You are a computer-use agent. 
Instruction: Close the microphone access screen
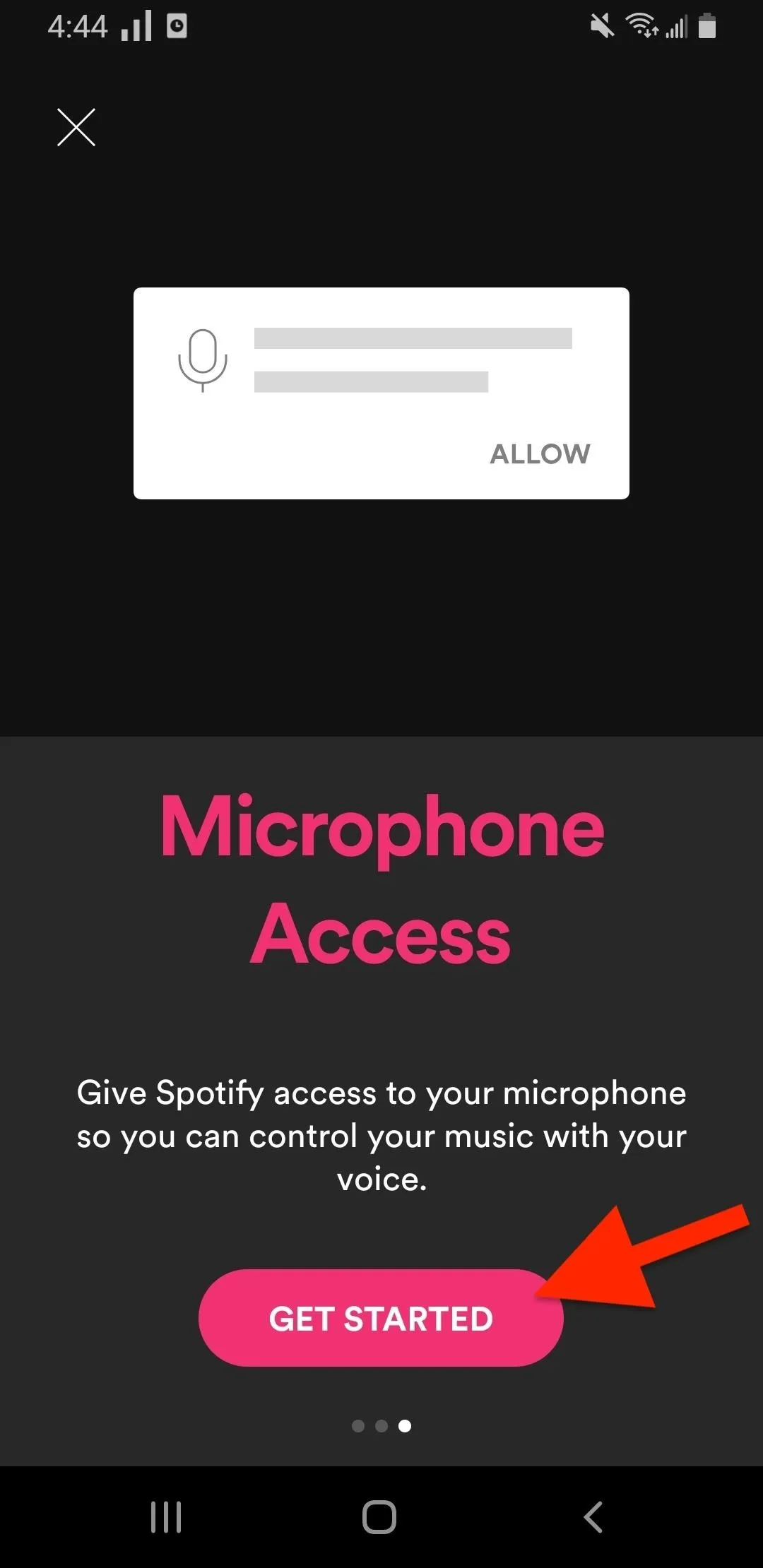[76, 128]
